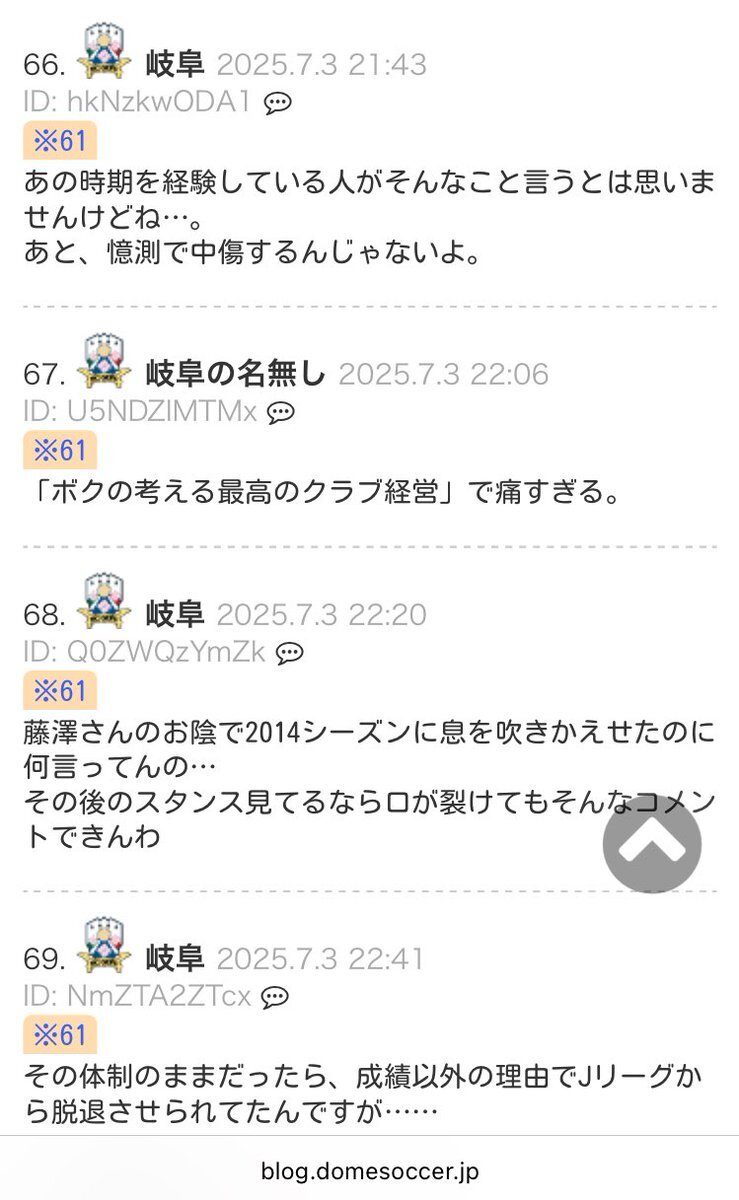Jump back to top with the arrow button
This screenshot has width=739, height=1200.
[x=652, y=844]
